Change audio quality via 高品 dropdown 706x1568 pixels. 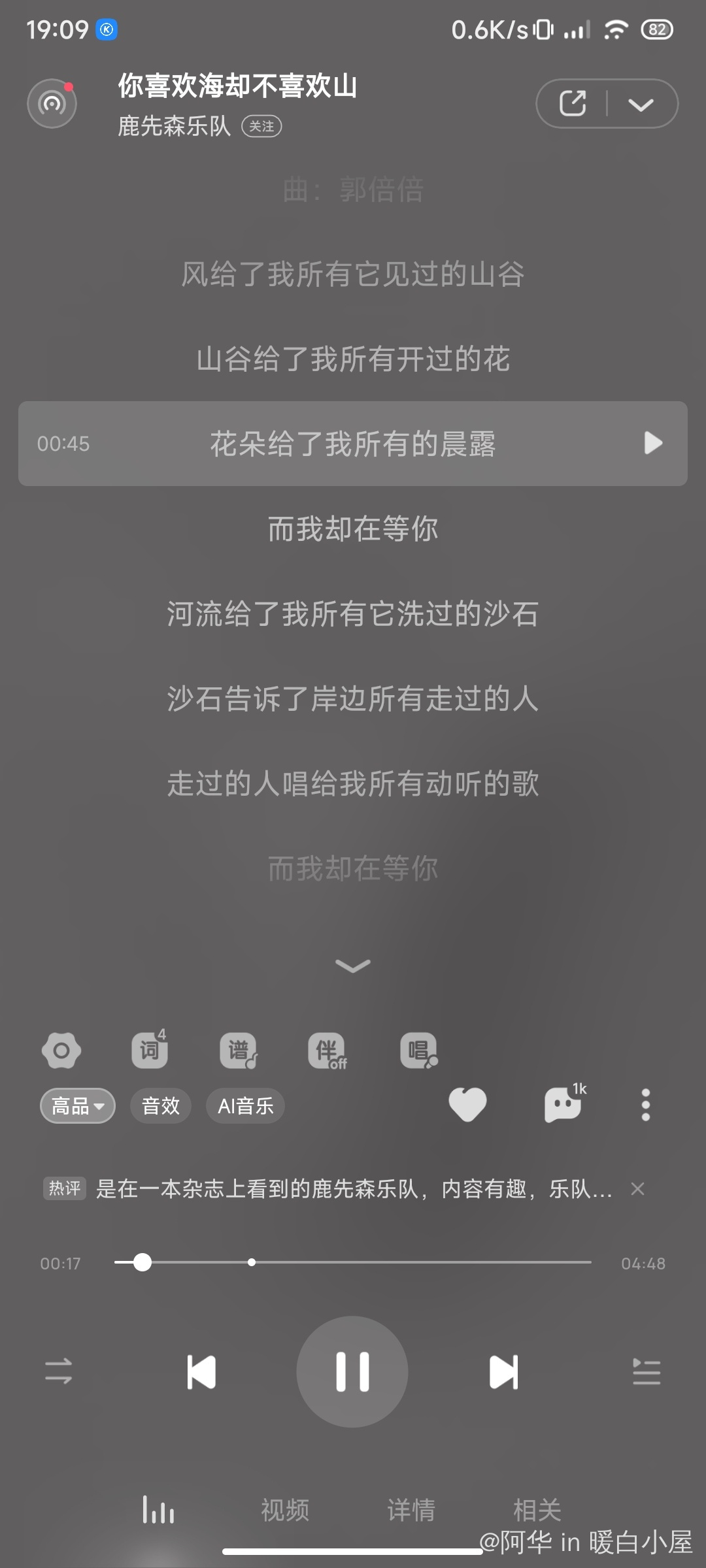[x=78, y=1105]
